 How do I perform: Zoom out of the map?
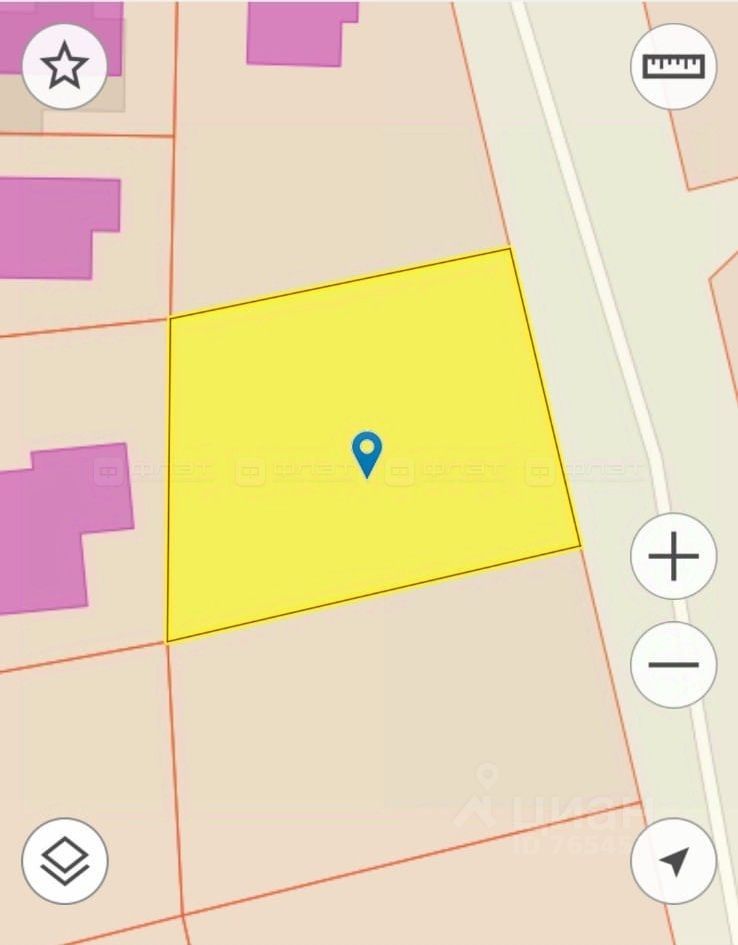673,664
